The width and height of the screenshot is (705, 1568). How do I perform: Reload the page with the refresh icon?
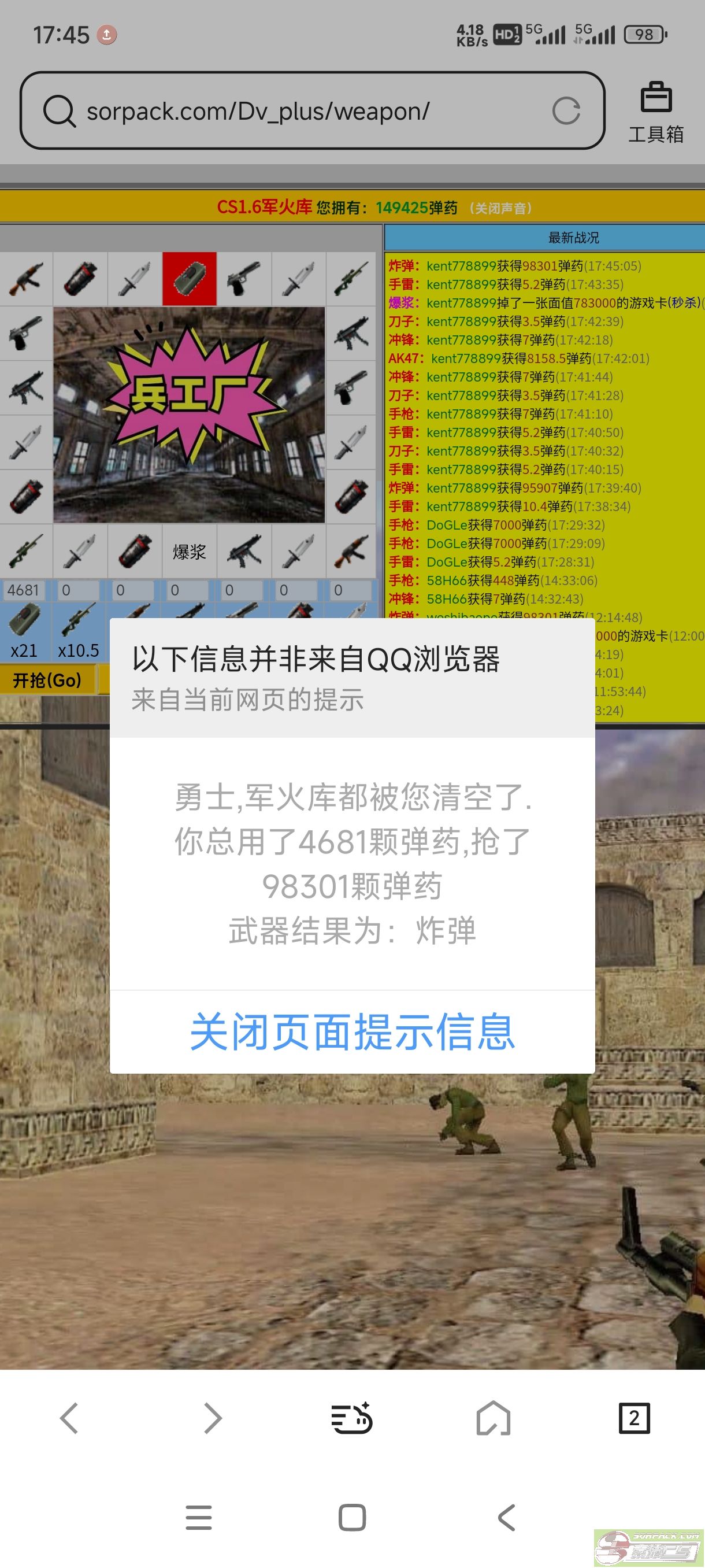566,111
